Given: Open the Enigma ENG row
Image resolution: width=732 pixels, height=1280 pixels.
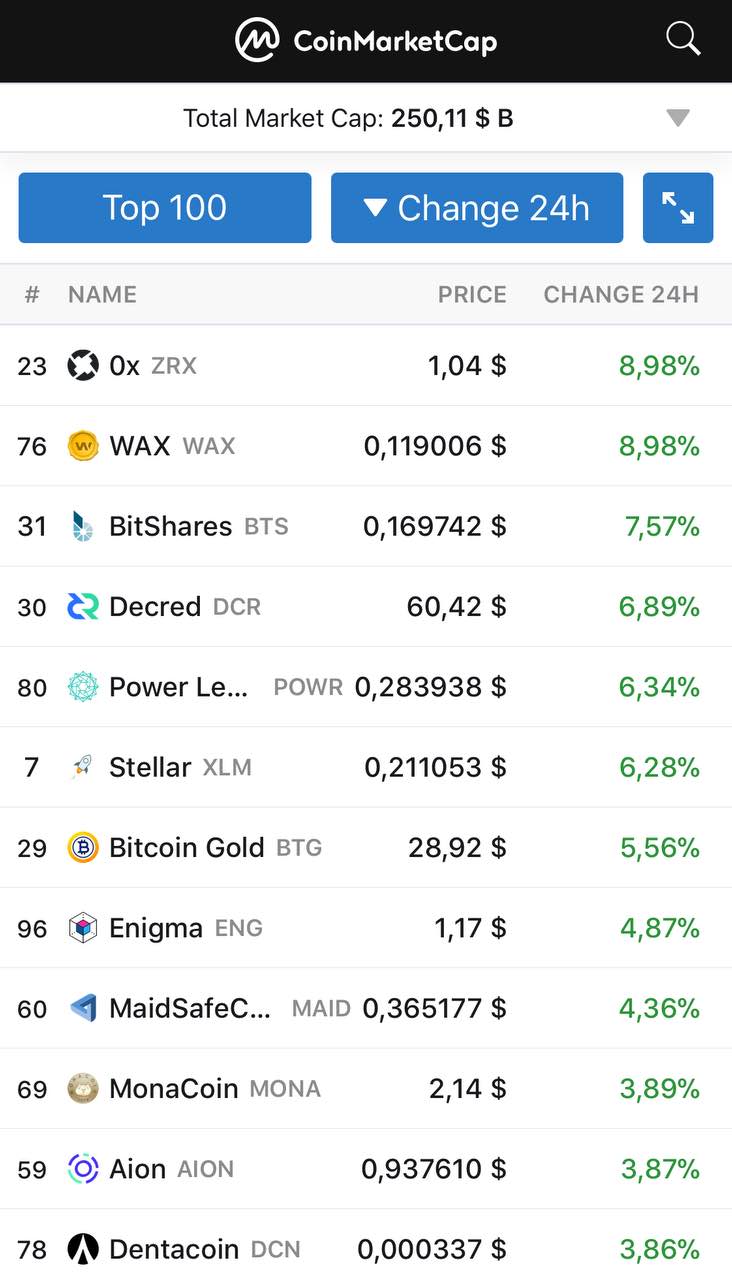Looking at the screenshot, I should tap(366, 928).
